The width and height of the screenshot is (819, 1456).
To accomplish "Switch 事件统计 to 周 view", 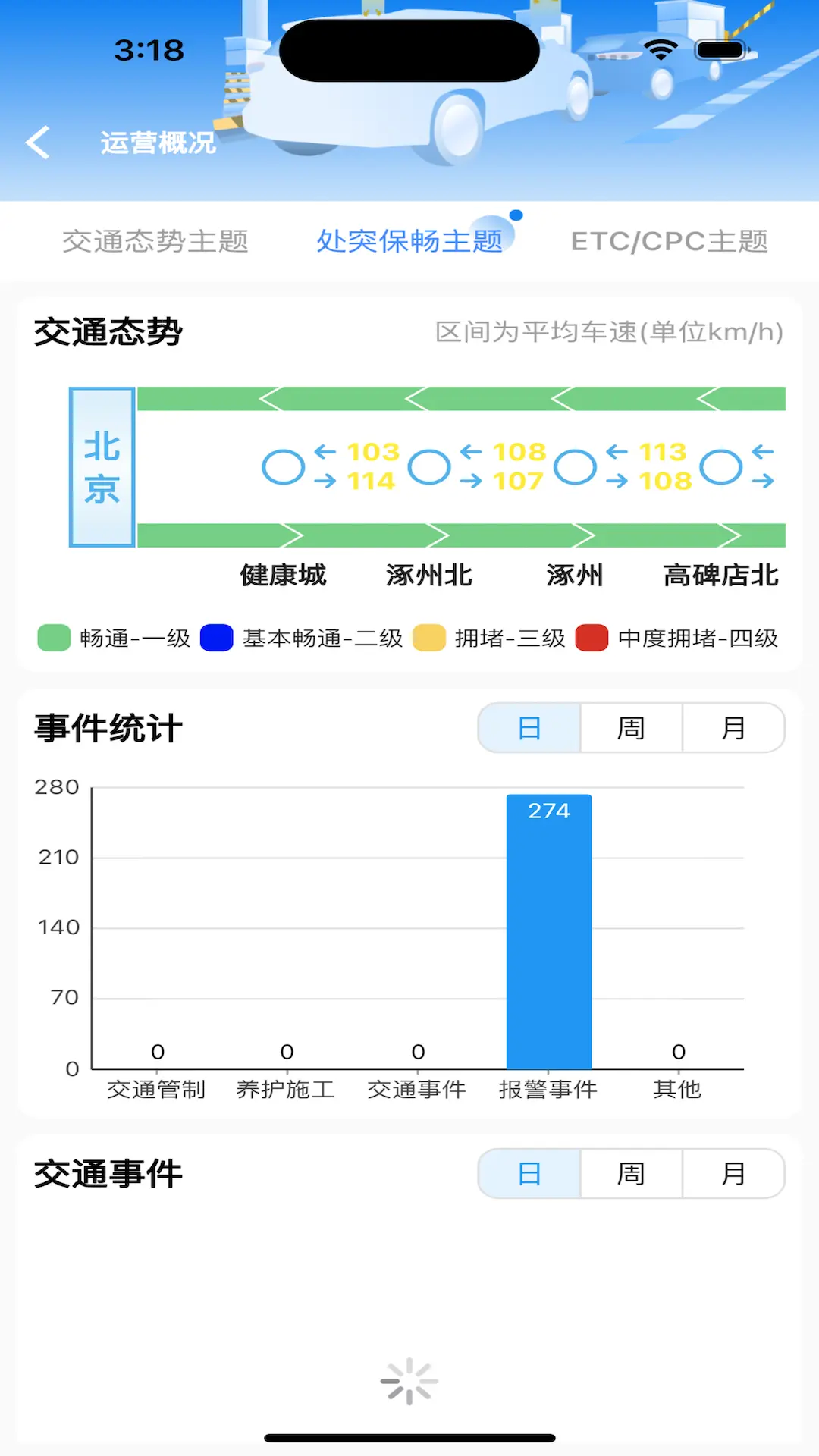I will 631,728.
